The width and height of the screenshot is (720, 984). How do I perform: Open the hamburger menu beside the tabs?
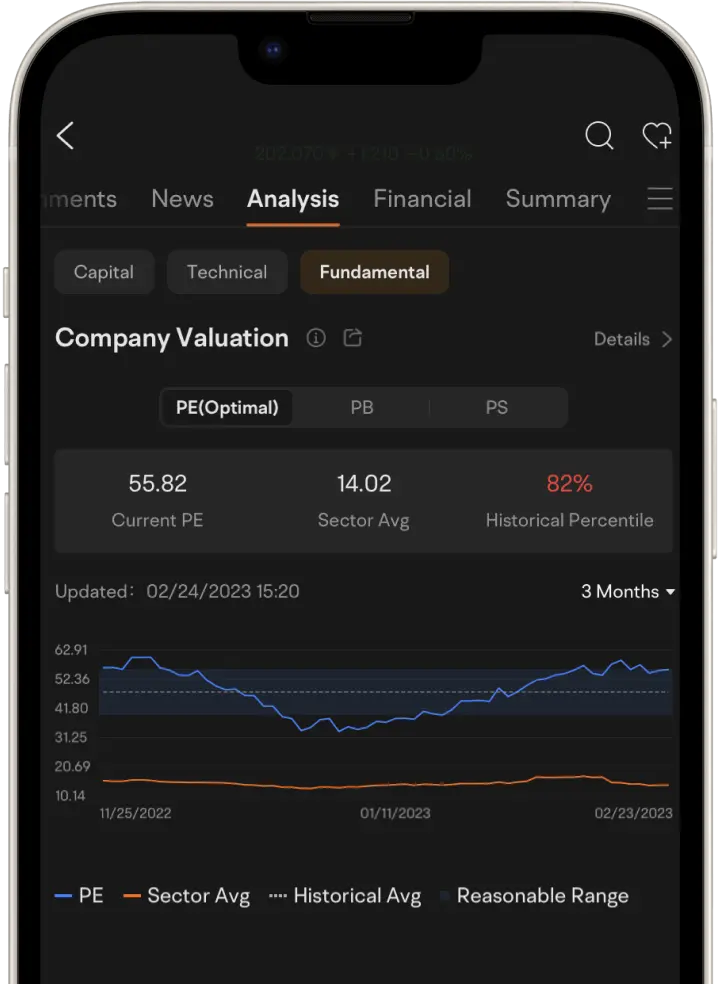660,199
